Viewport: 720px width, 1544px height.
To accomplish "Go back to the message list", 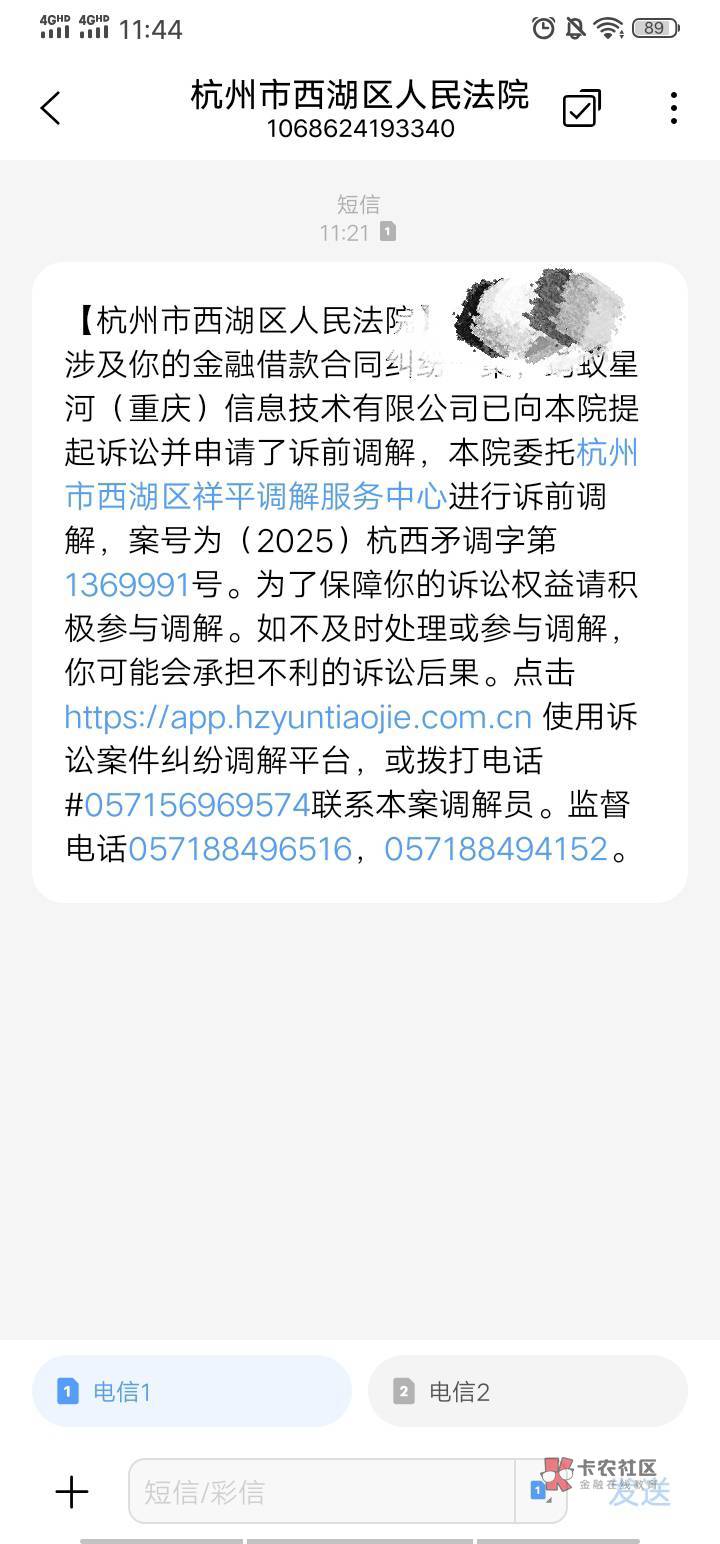I will tap(51, 108).
